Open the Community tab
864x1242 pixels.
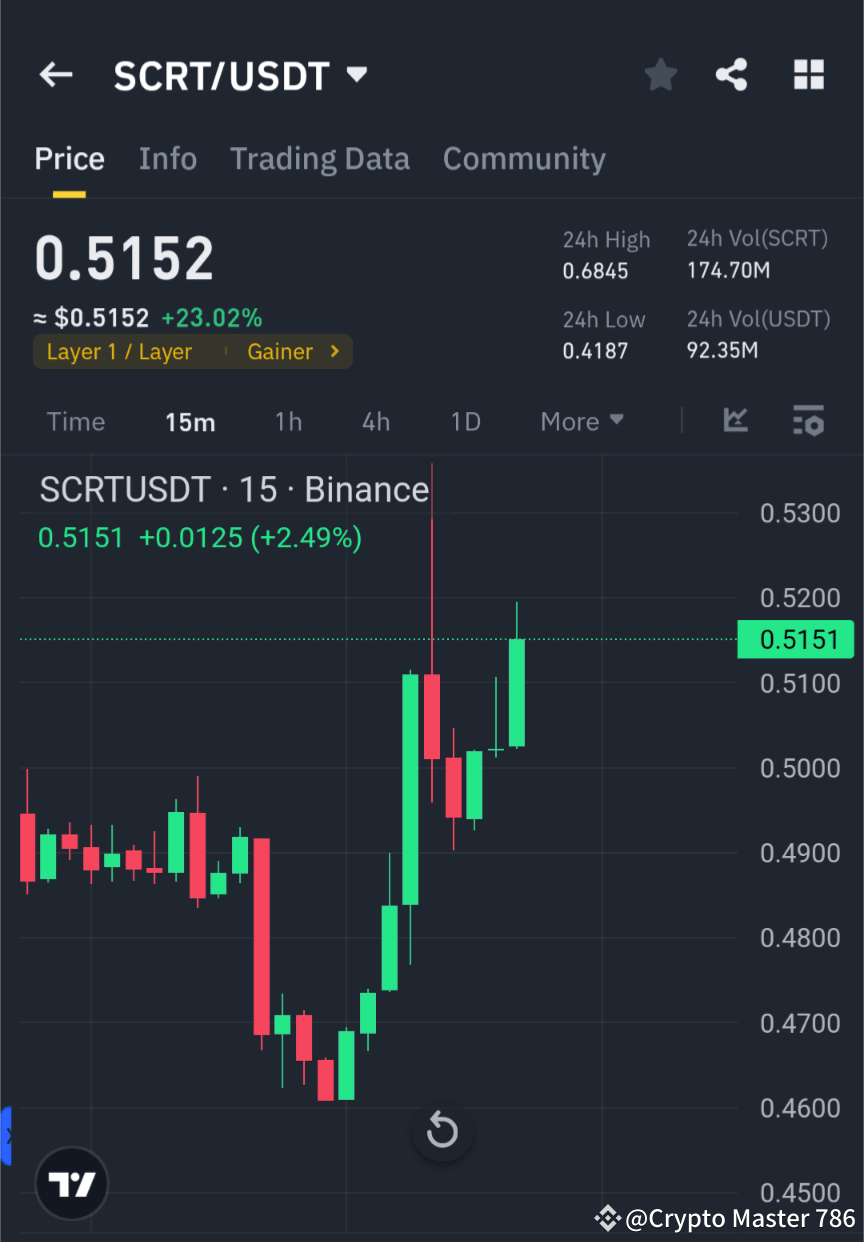(x=524, y=158)
